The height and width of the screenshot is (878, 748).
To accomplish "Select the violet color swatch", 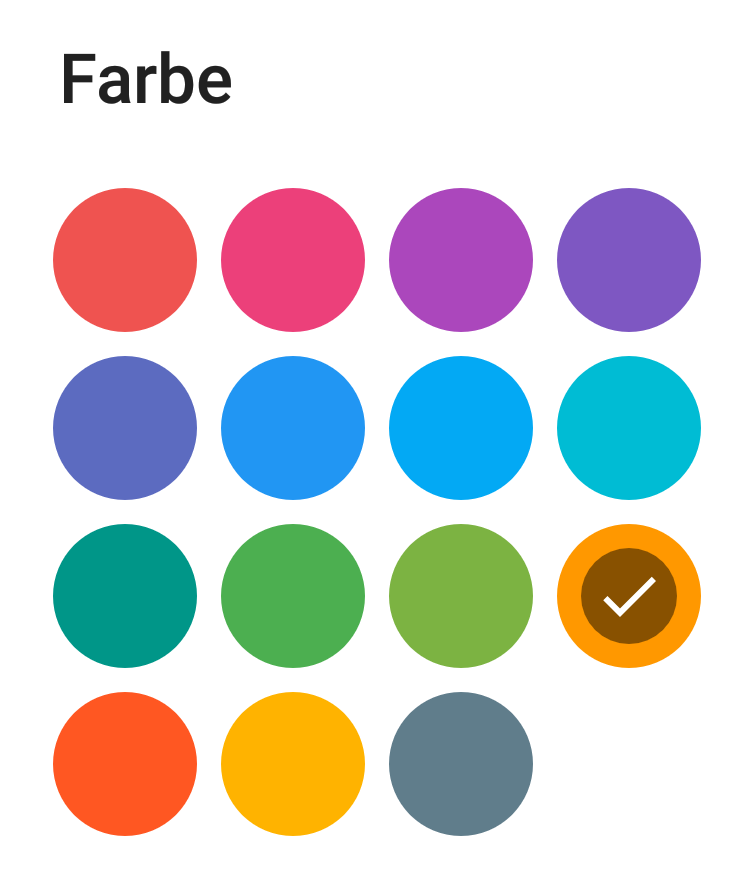I will [x=629, y=260].
